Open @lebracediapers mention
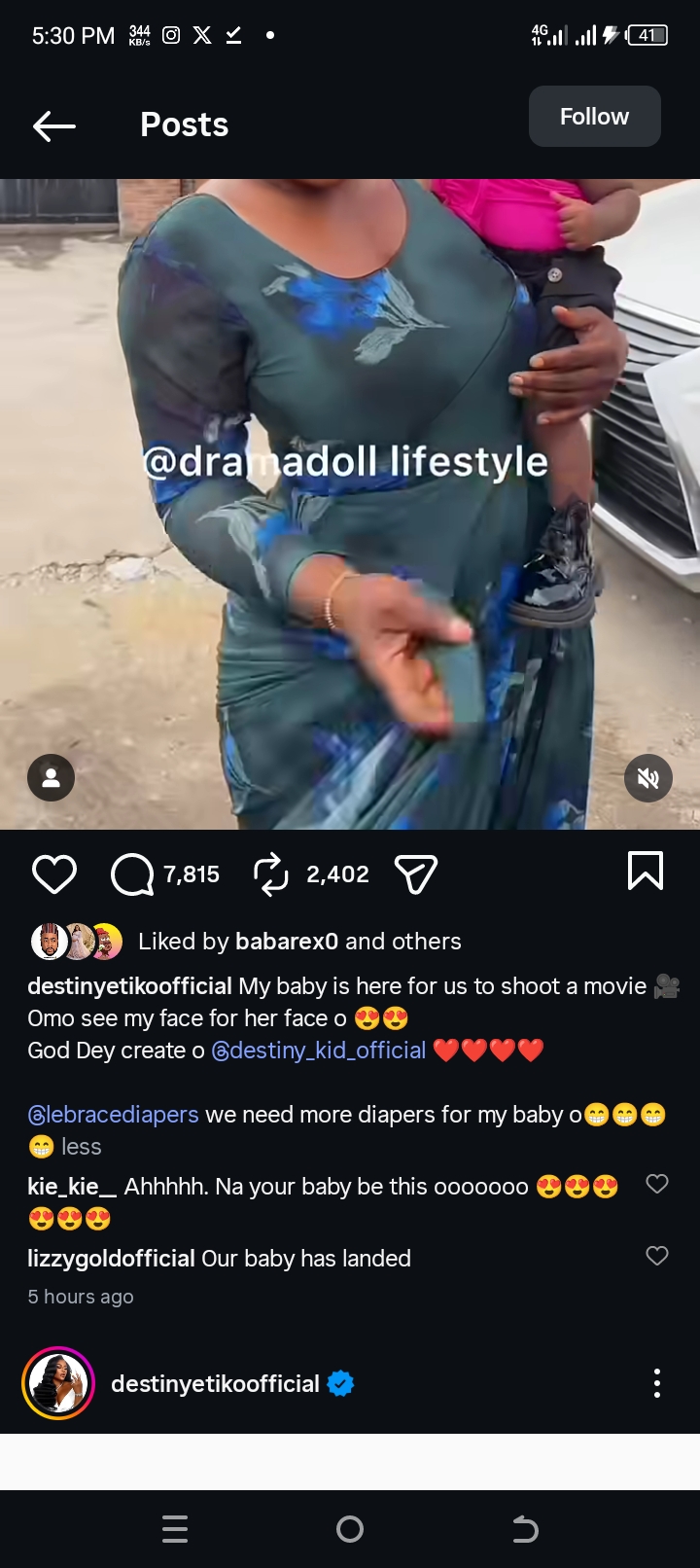700x1568 pixels. coord(113,1115)
